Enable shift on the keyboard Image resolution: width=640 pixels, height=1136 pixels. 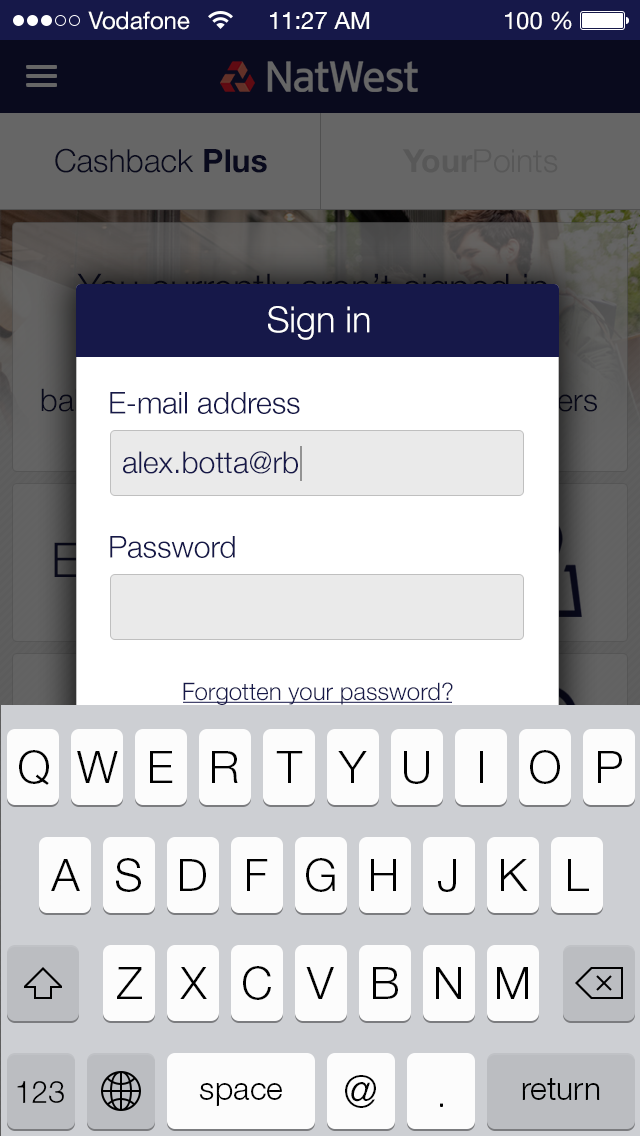point(42,984)
